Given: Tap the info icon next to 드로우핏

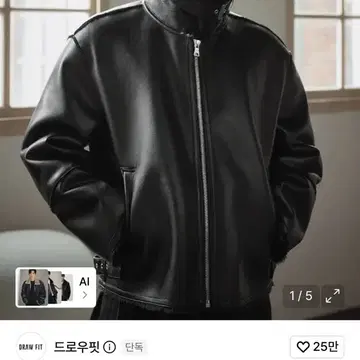Looking at the screenshot, I should point(109,347).
